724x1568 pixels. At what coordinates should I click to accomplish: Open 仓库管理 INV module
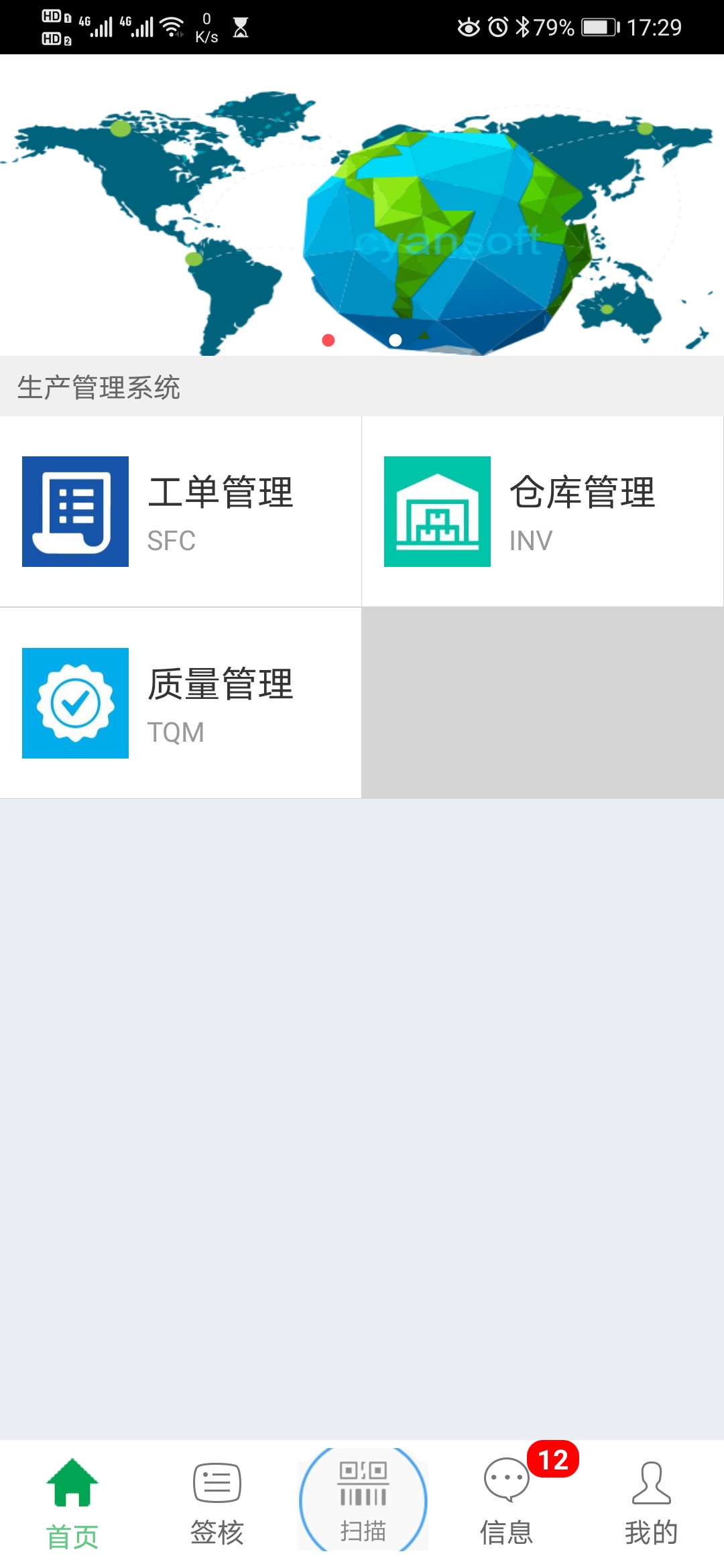click(x=542, y=511)
